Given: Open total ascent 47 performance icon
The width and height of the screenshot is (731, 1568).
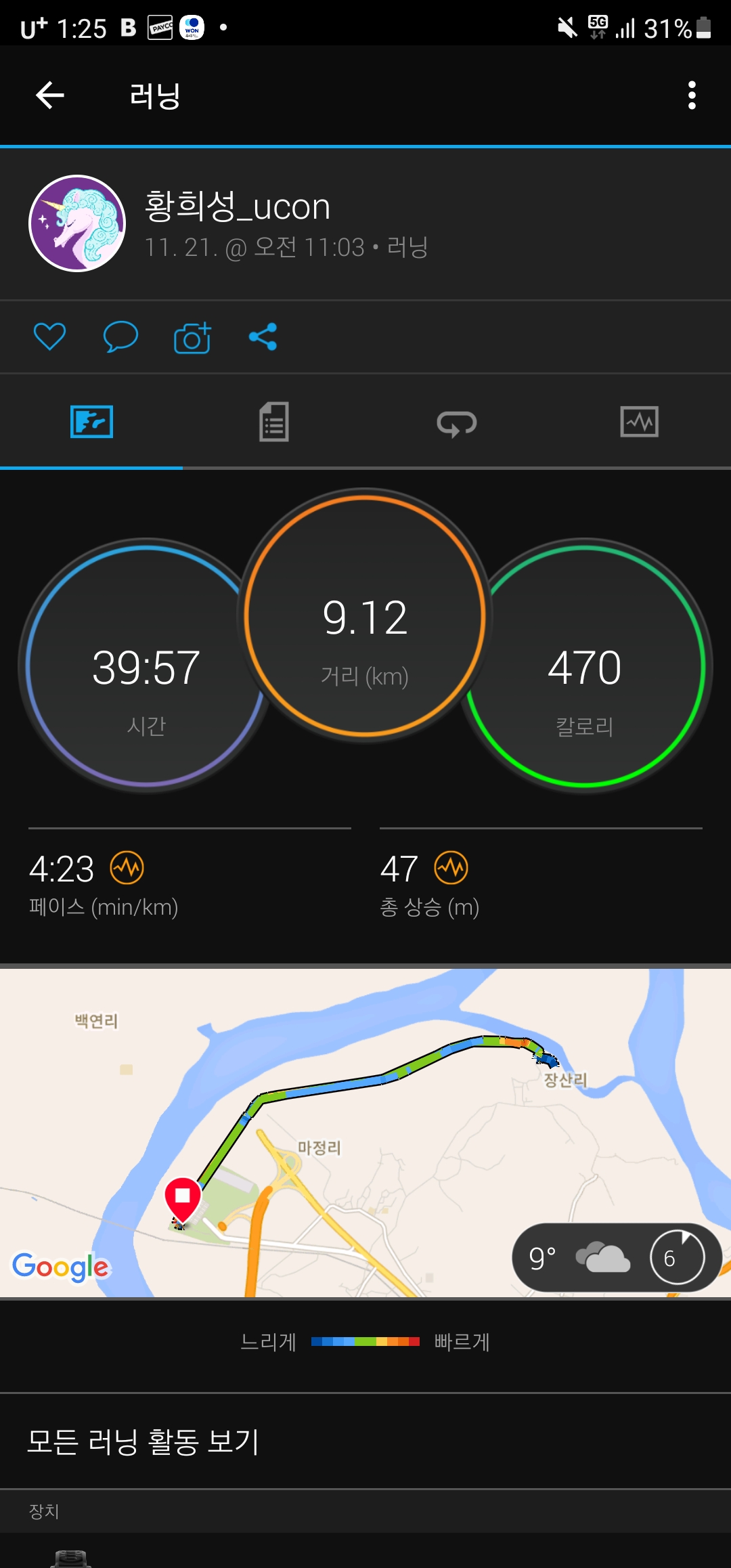Looking at the screenshot, I should pyautogui.click(x=451, y=868).
